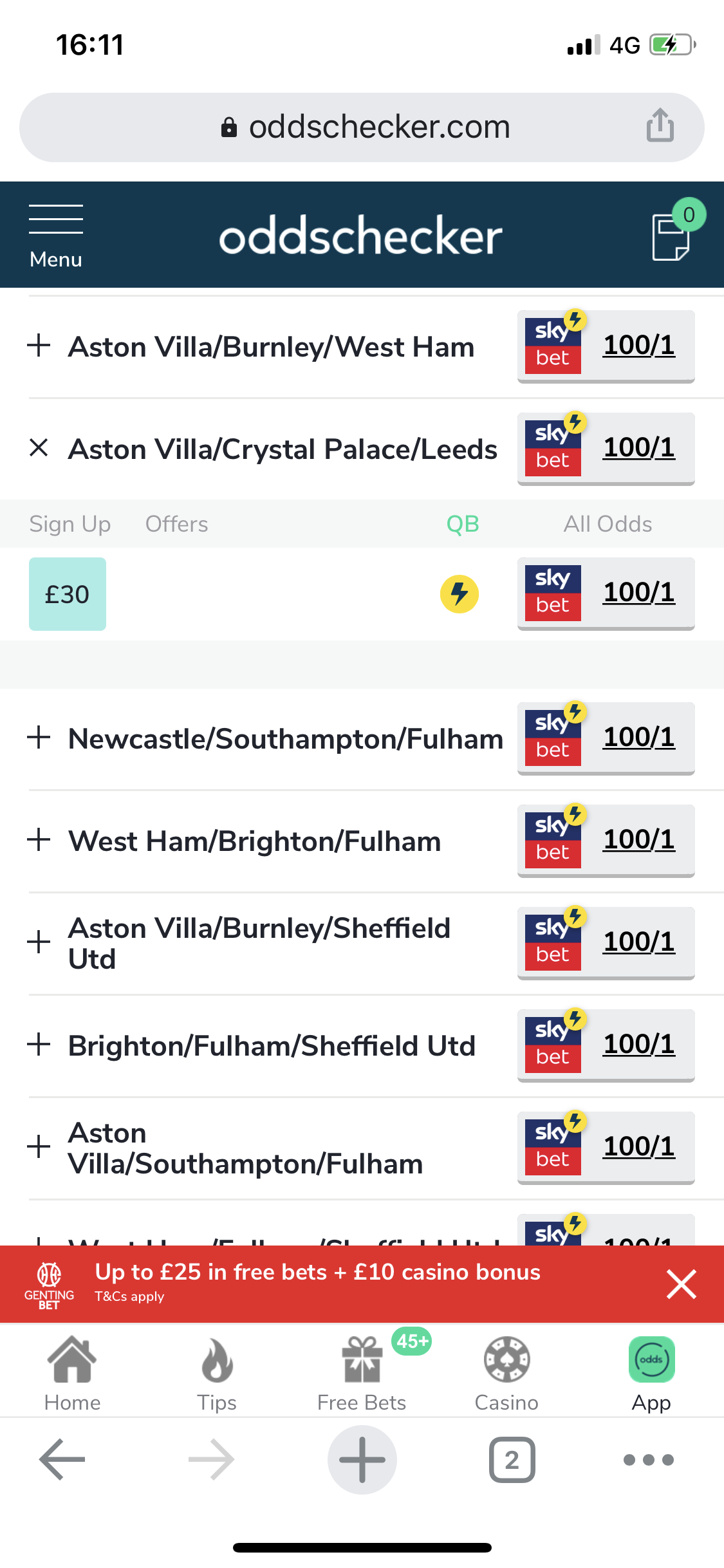
Task: Collapse Aston Villa/Crystal Palace/Leeds row
Action: pyautogui.click(x=39, y=448)
